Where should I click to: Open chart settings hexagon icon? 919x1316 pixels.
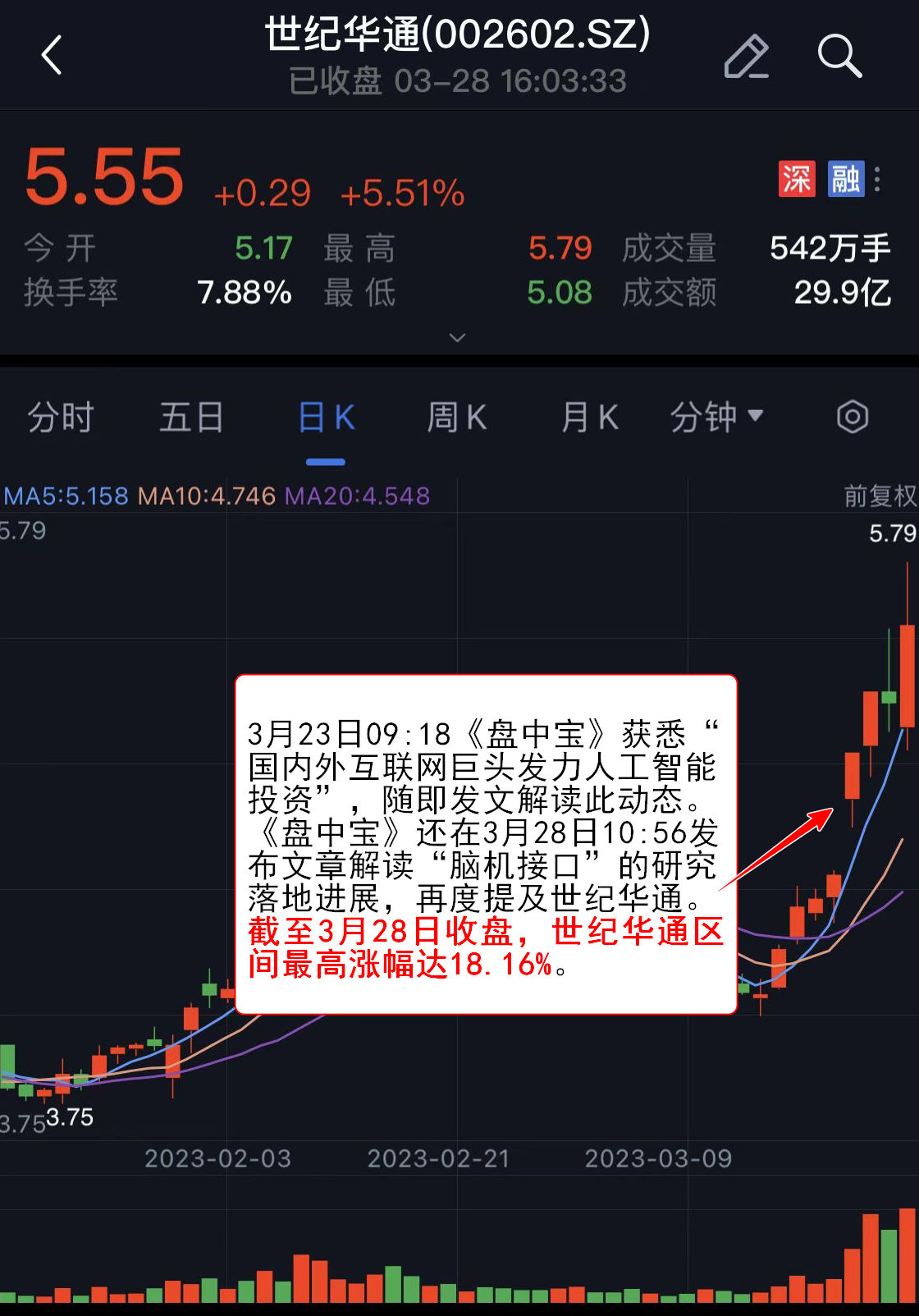[x=852, y=417]
